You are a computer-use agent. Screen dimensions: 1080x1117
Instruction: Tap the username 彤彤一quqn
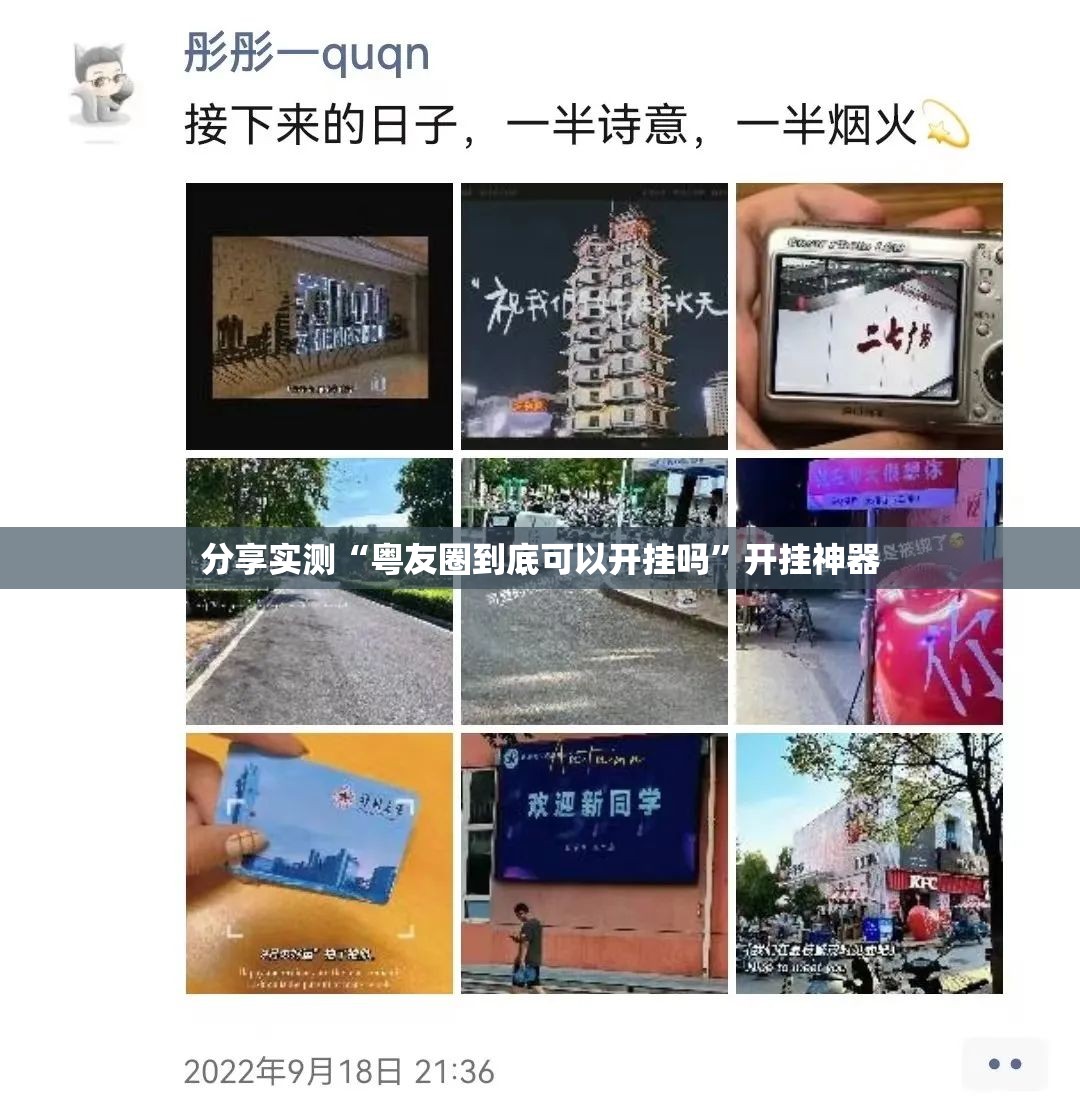pos(306,52)
